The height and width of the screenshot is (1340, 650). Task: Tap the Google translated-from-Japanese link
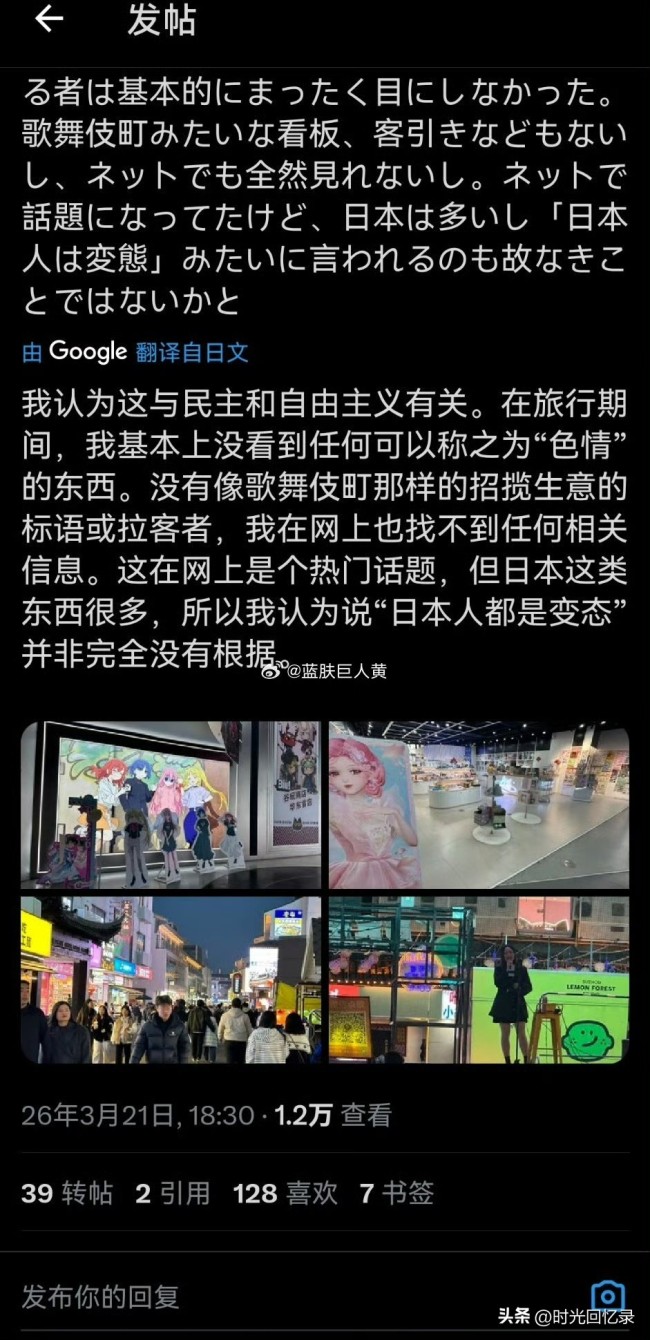coord(135,352)
